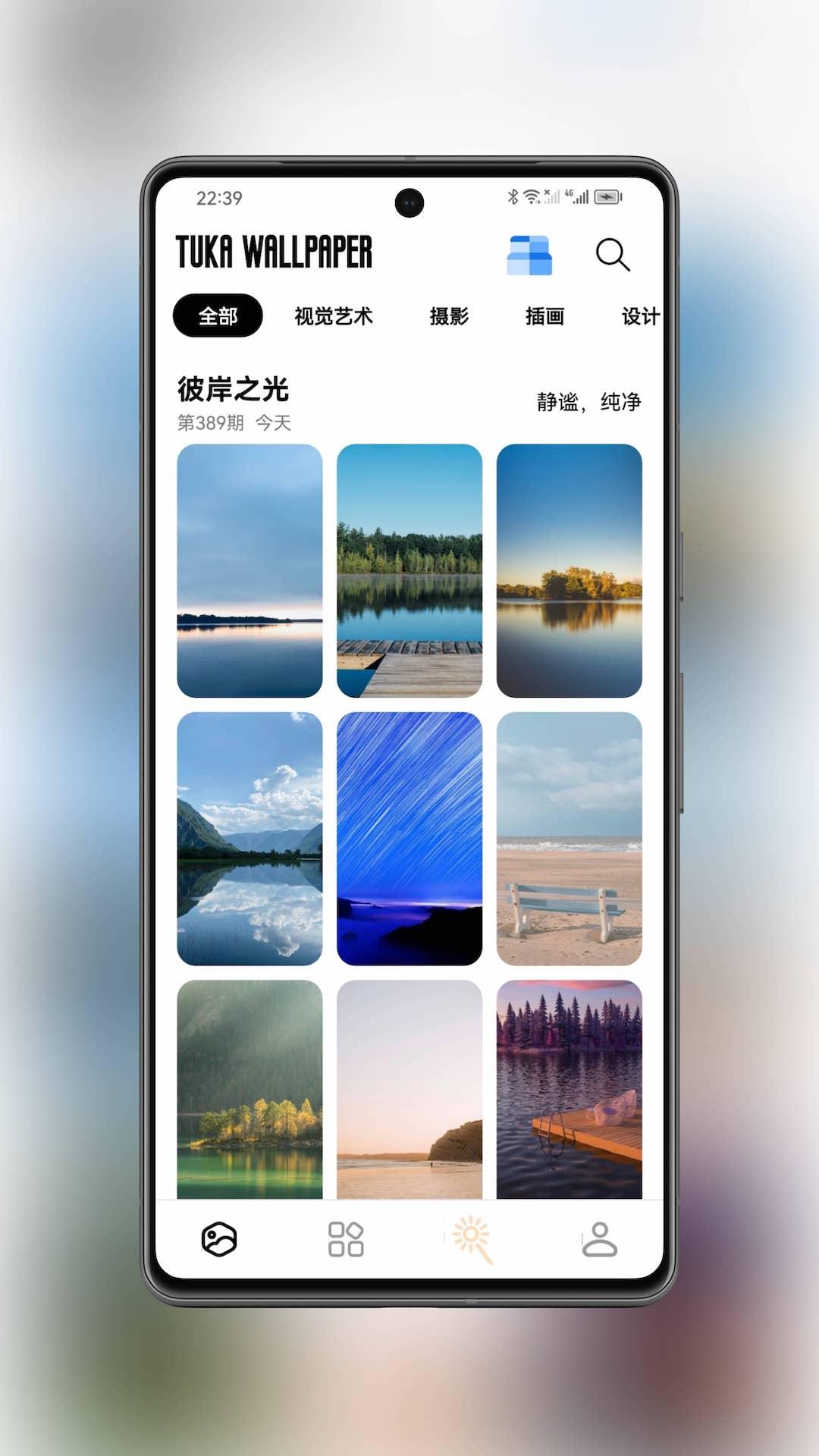Image resolution: width=819 pixels, height=1456 pixels.
Task: Switch to the 视觉艺术 category tab
Action: 332,316
